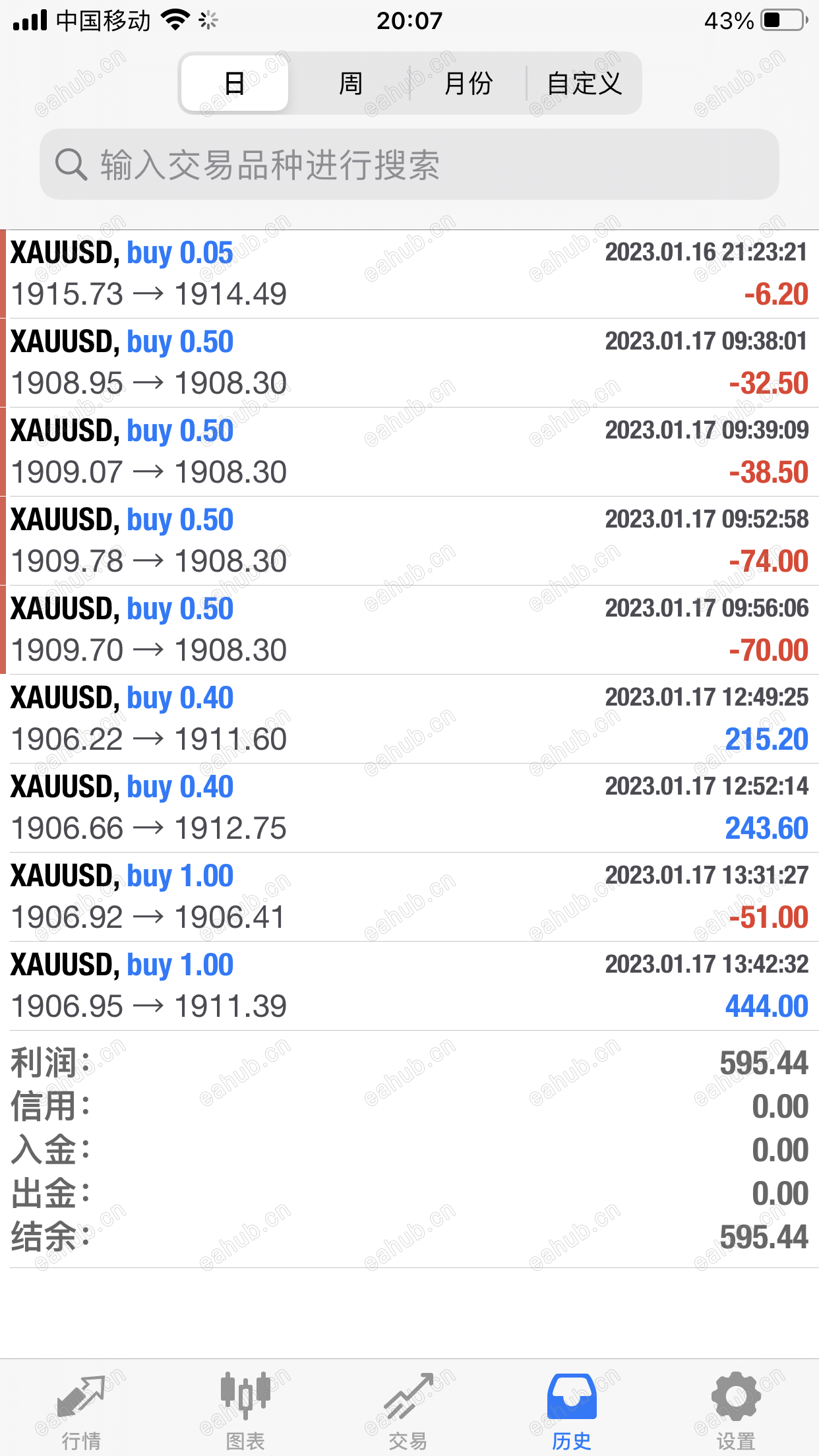The width and height of the screenshot is (819, 1456).
Task: View details of the -74.00 trade
Action: [409, 541]
